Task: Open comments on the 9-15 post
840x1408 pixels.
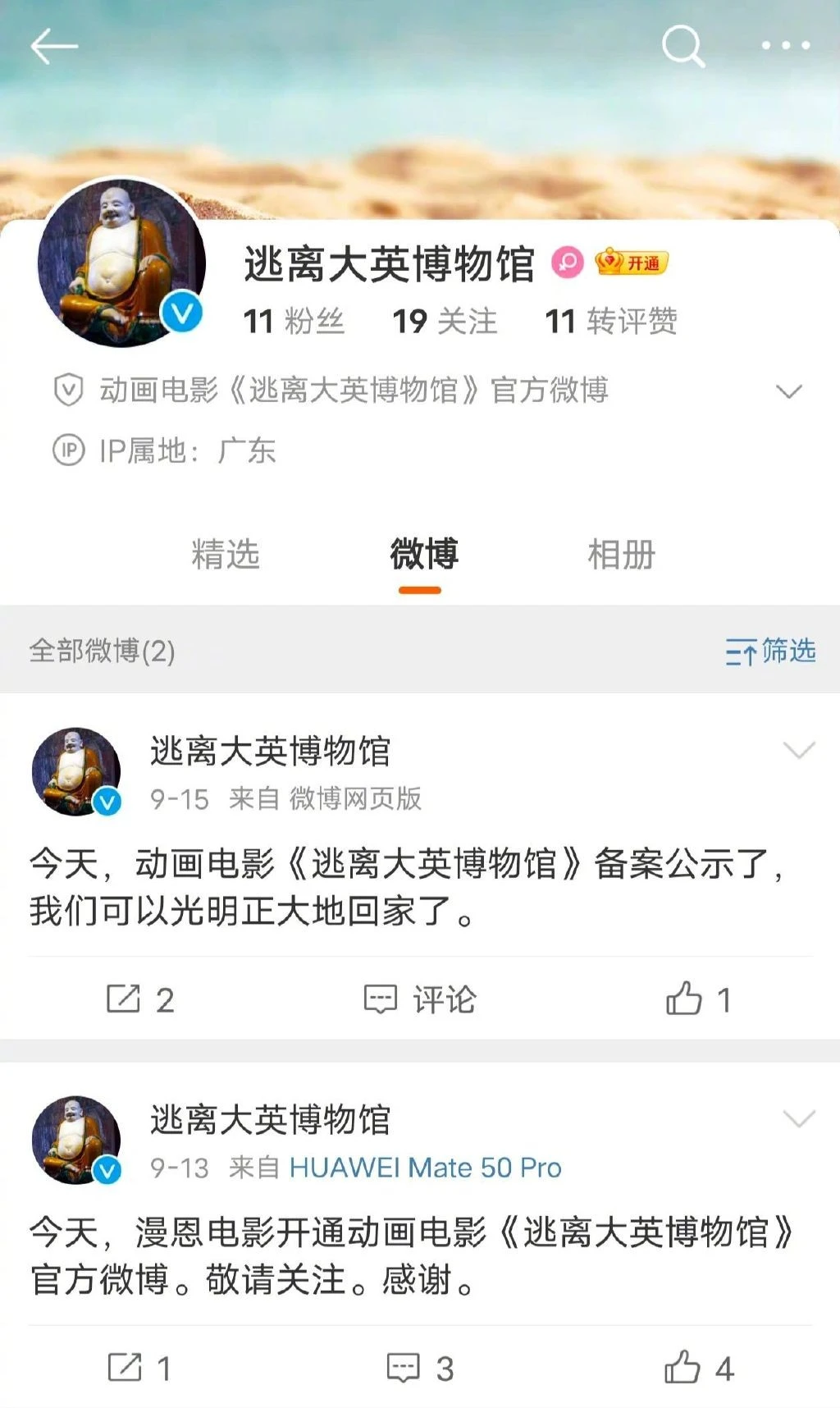Action: [418, 999]
